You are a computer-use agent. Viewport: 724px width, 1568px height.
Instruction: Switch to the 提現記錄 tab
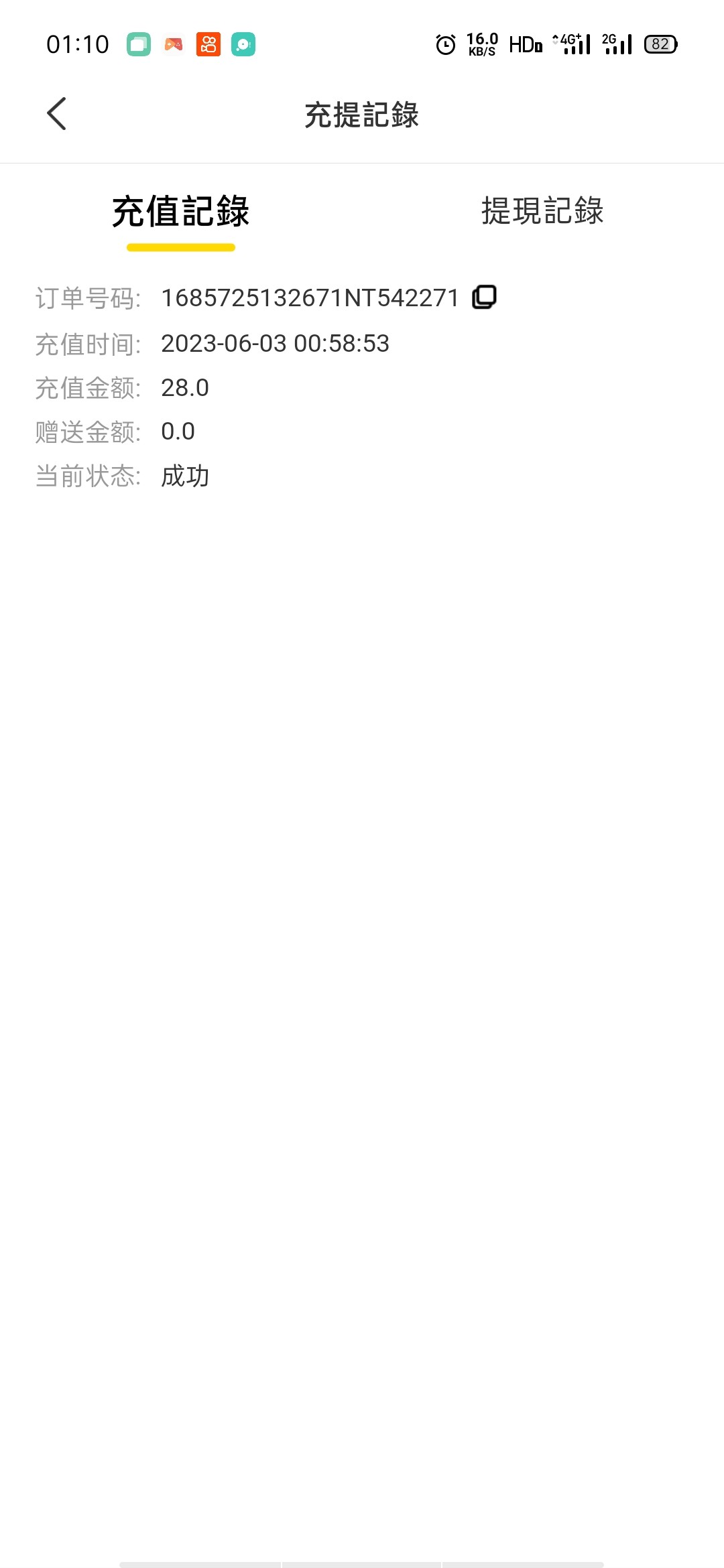(542, 211)
